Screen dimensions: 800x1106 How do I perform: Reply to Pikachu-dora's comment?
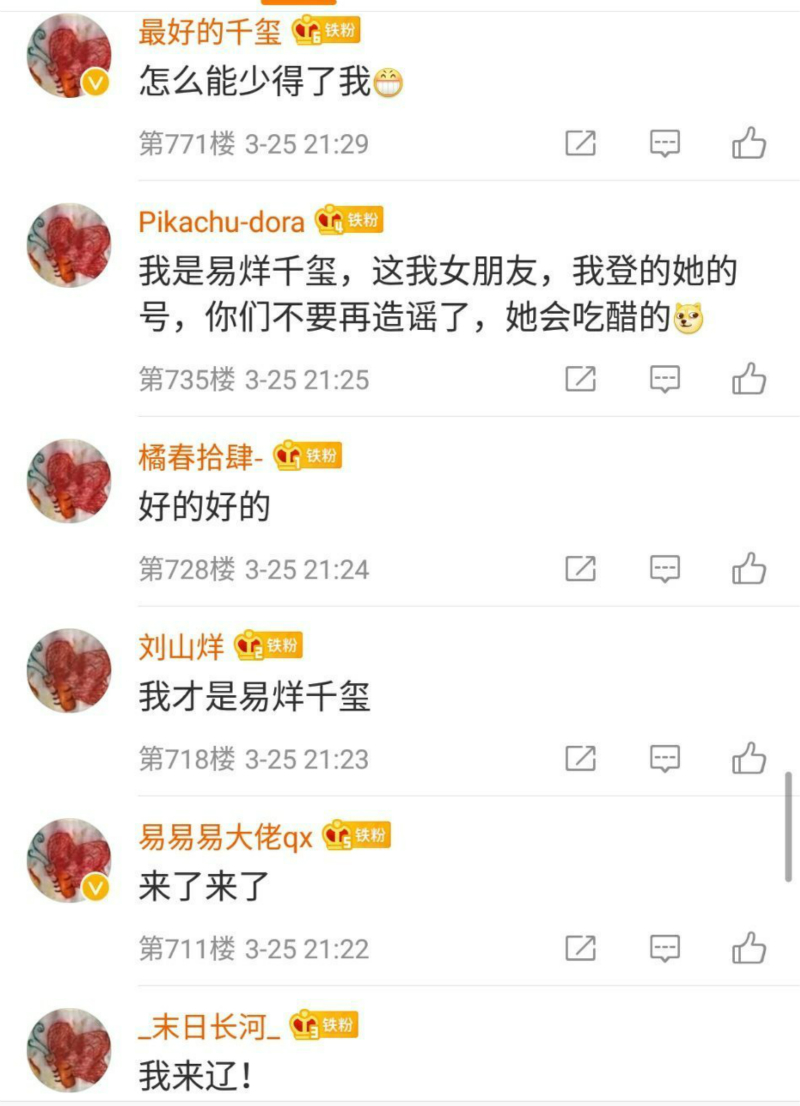tap(665, 380)
